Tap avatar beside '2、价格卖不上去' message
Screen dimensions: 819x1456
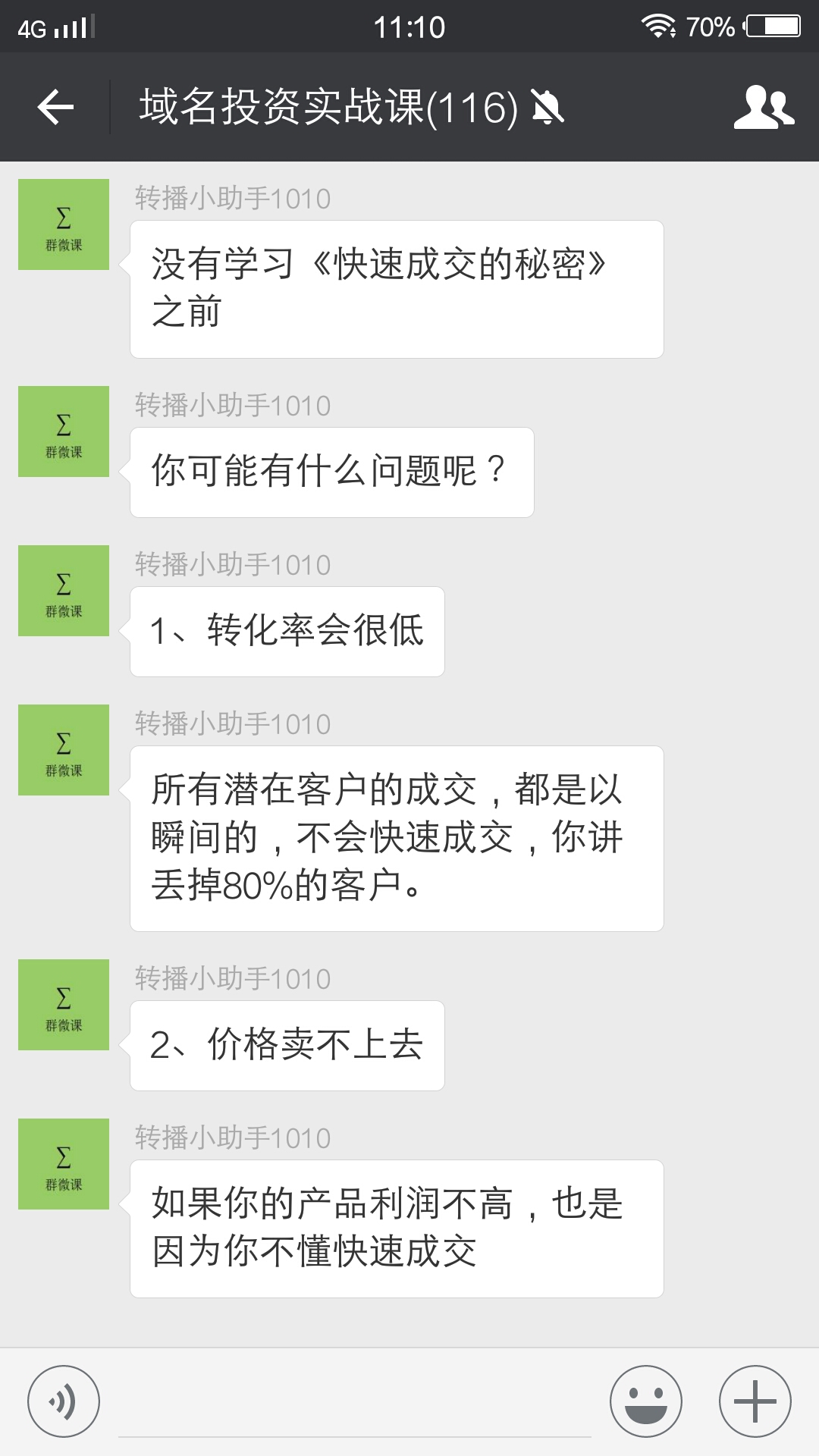64,1005
